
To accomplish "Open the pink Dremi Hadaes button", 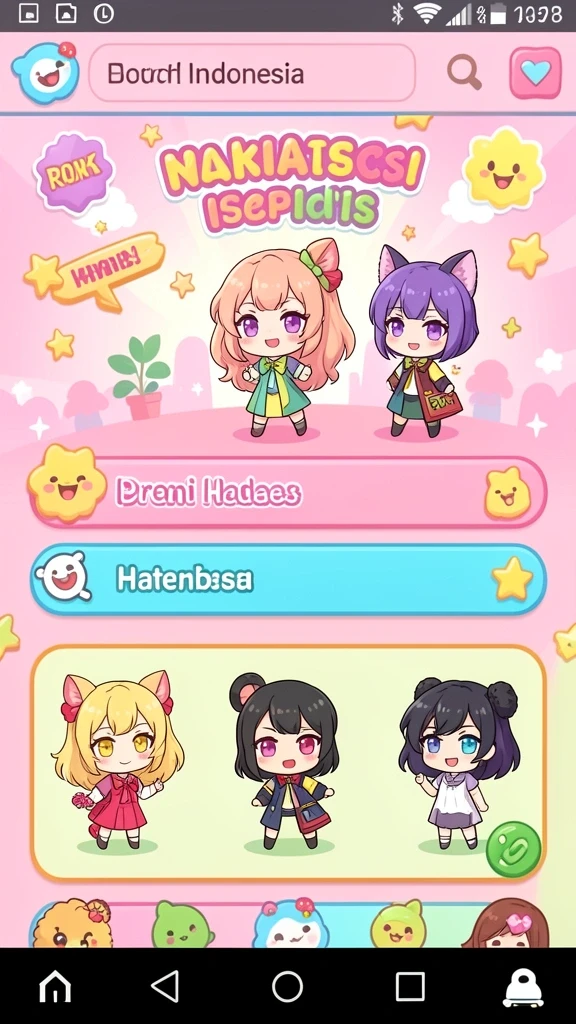I will (x=287, y=492).
